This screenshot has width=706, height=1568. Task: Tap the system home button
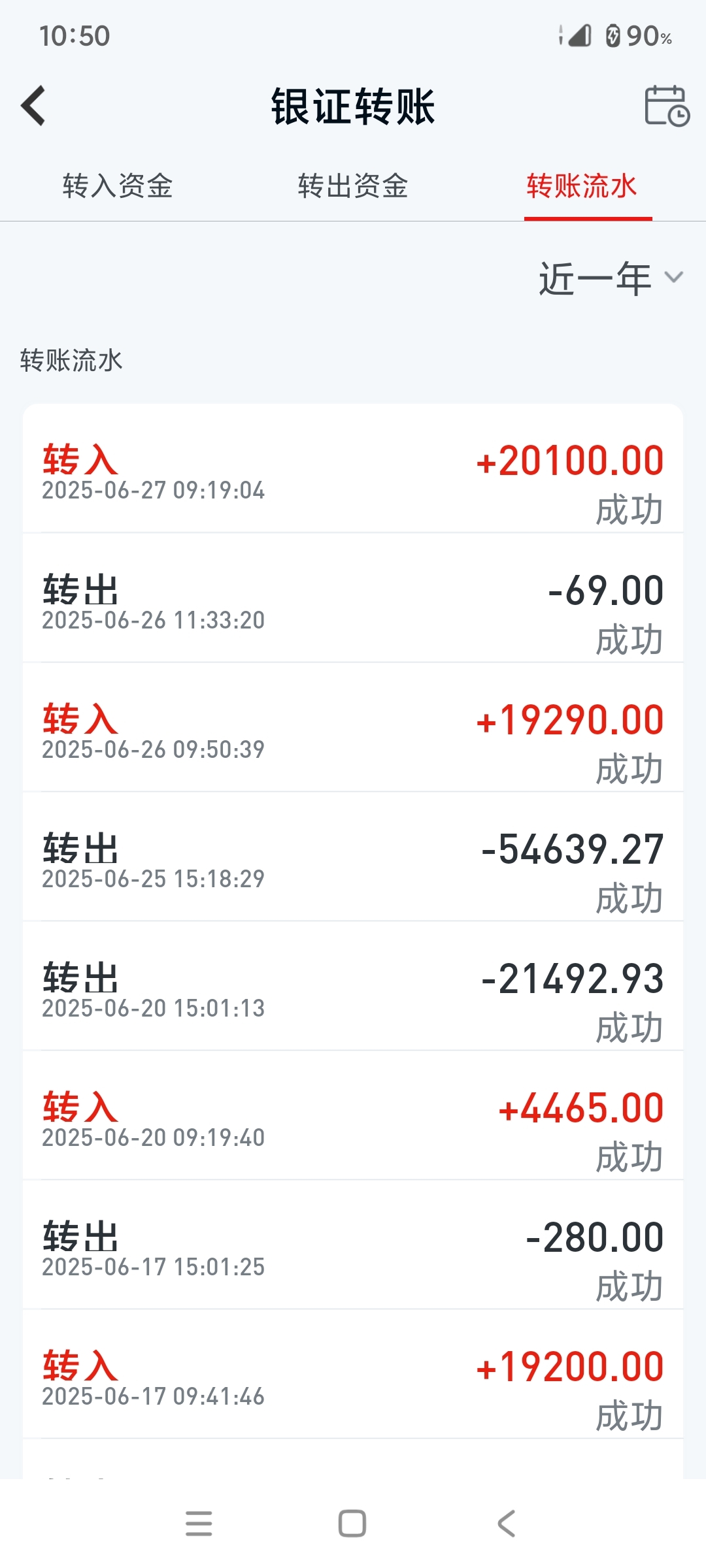tap(352, 1524)
